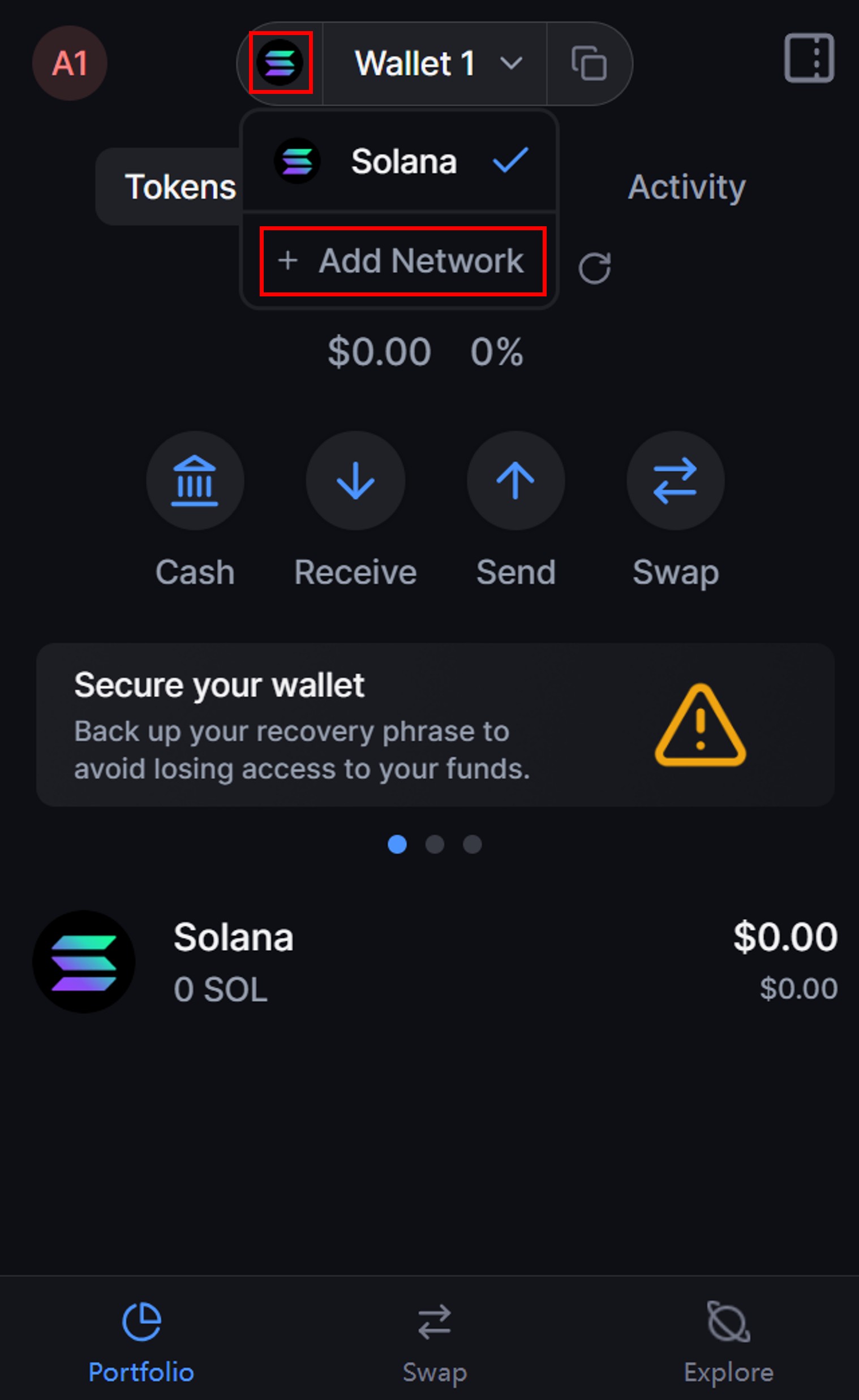The width and height of the screenshot is (859, 1400).
Task: Tap the Receive button
Action: click(355, 481)
